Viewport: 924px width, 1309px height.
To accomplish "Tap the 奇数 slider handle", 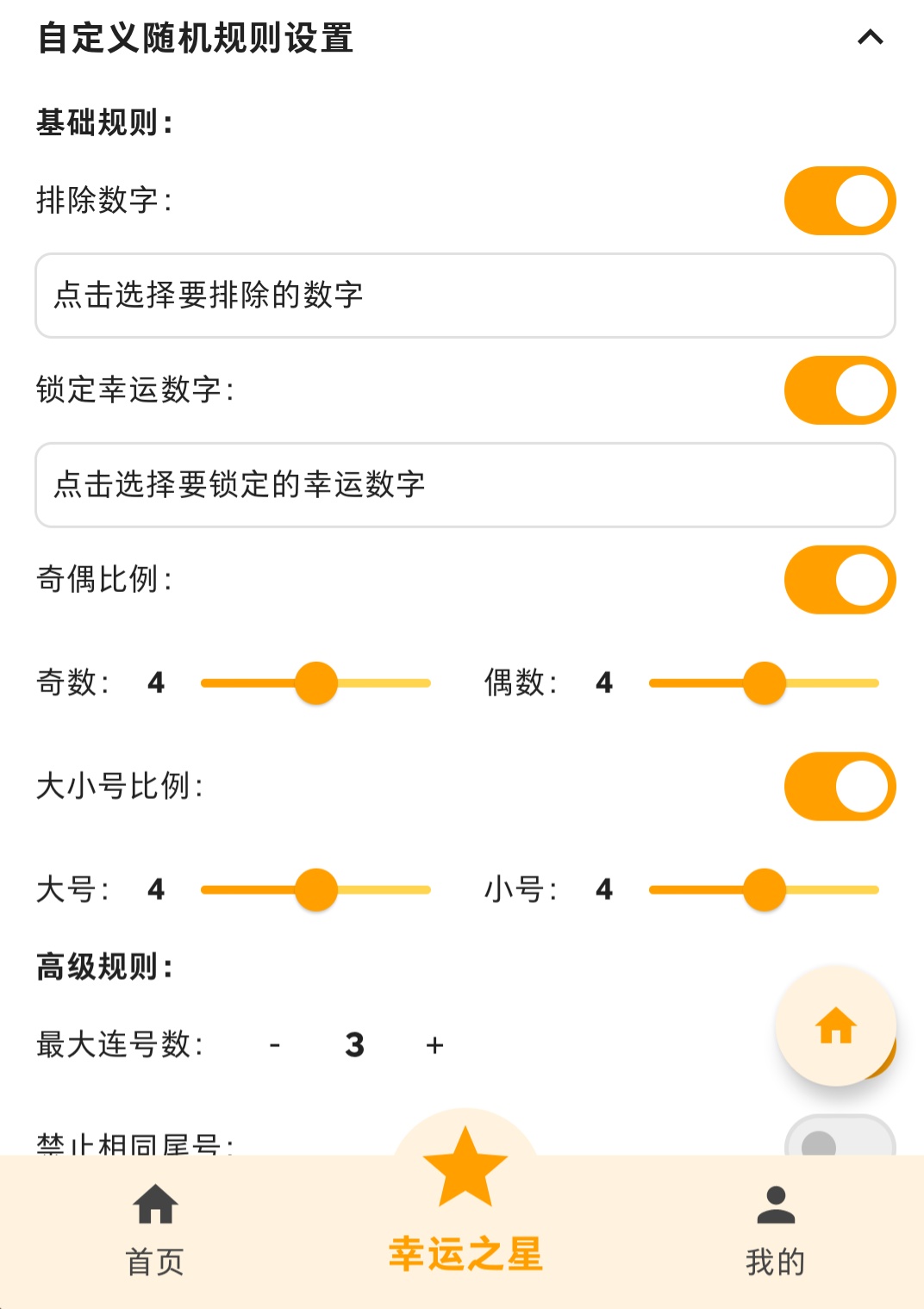I will (x=316, y=683).
